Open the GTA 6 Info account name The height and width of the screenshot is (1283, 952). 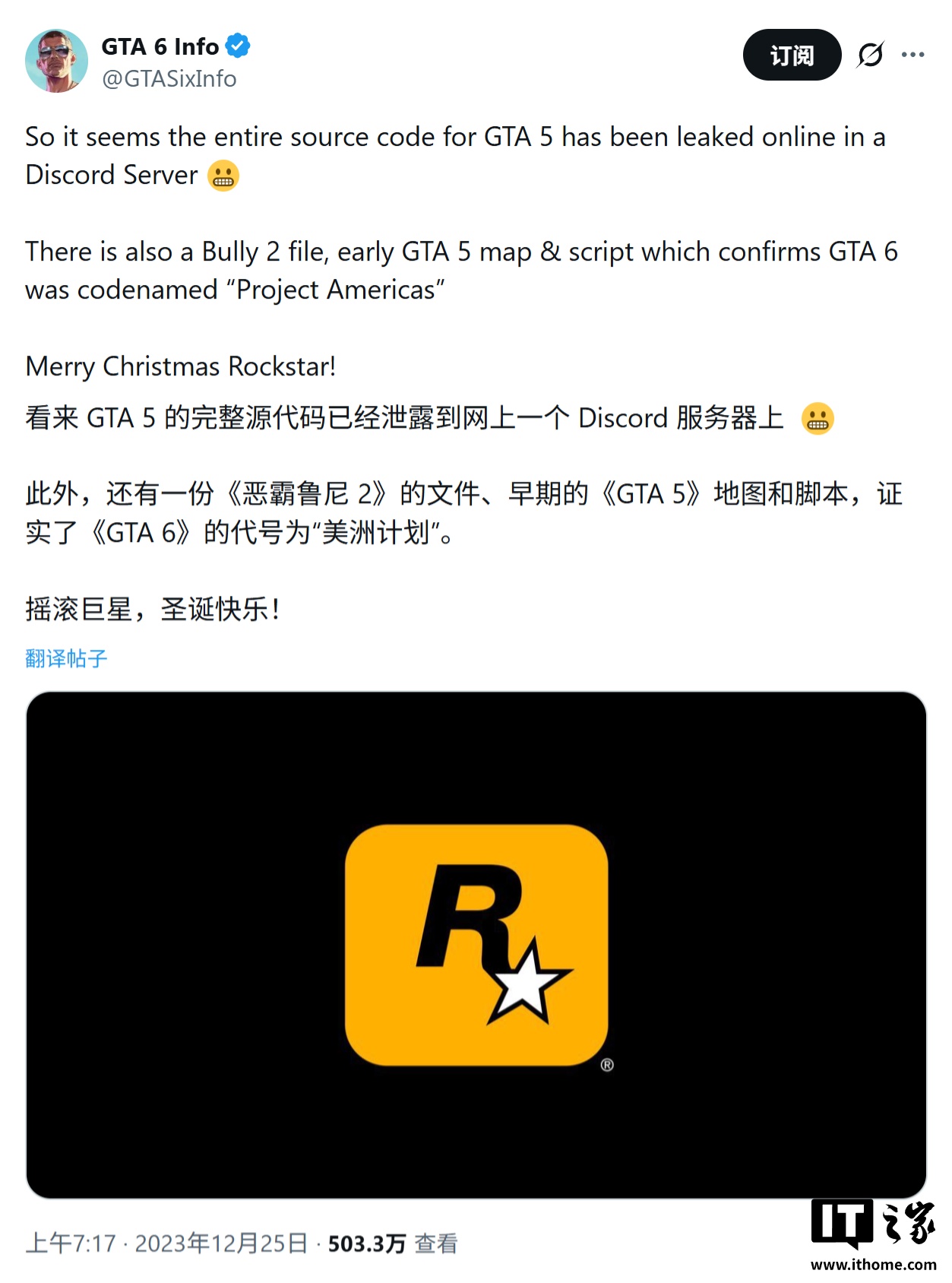point(160,47)
